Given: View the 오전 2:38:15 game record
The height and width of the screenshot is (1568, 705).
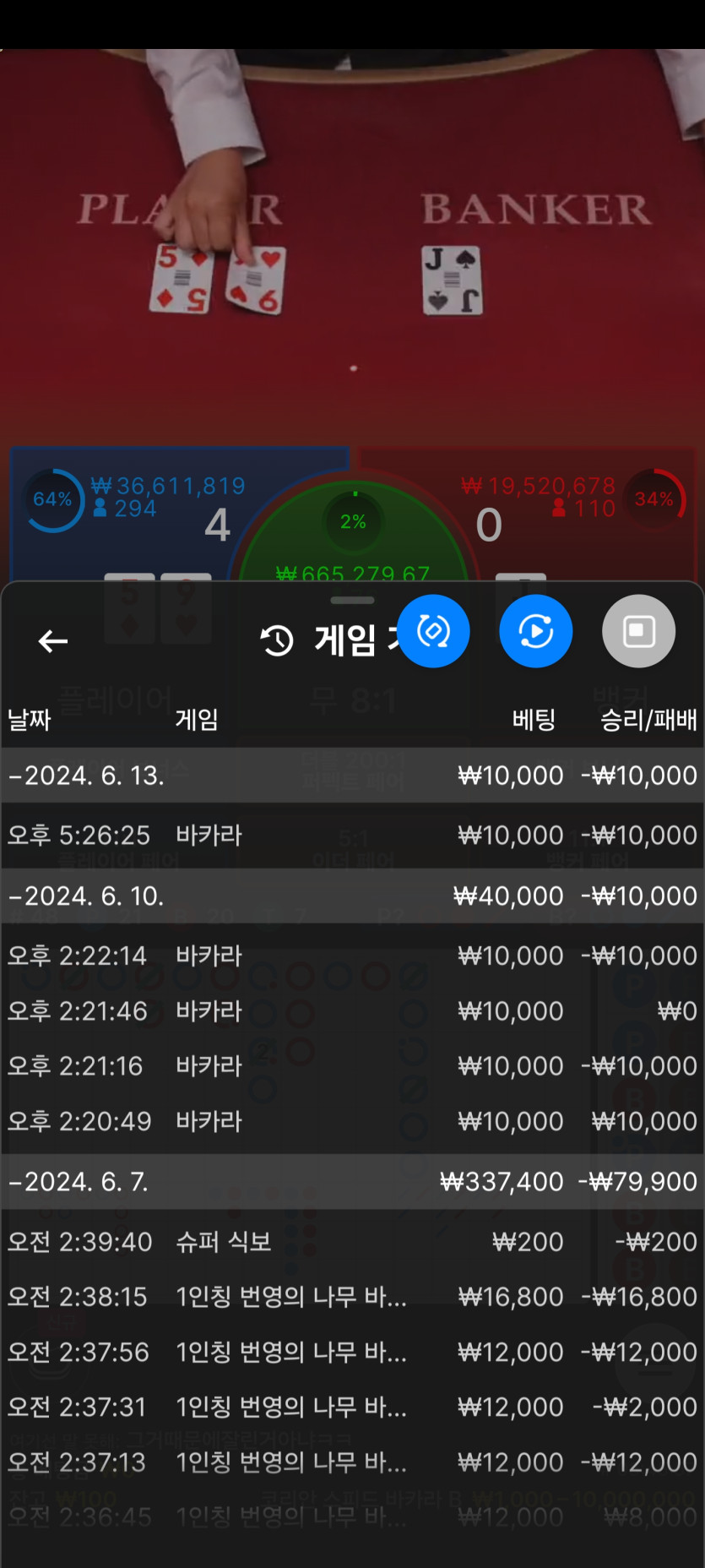Looking at the screenshot, I should pyautogui.click(x=352, y=1297).
